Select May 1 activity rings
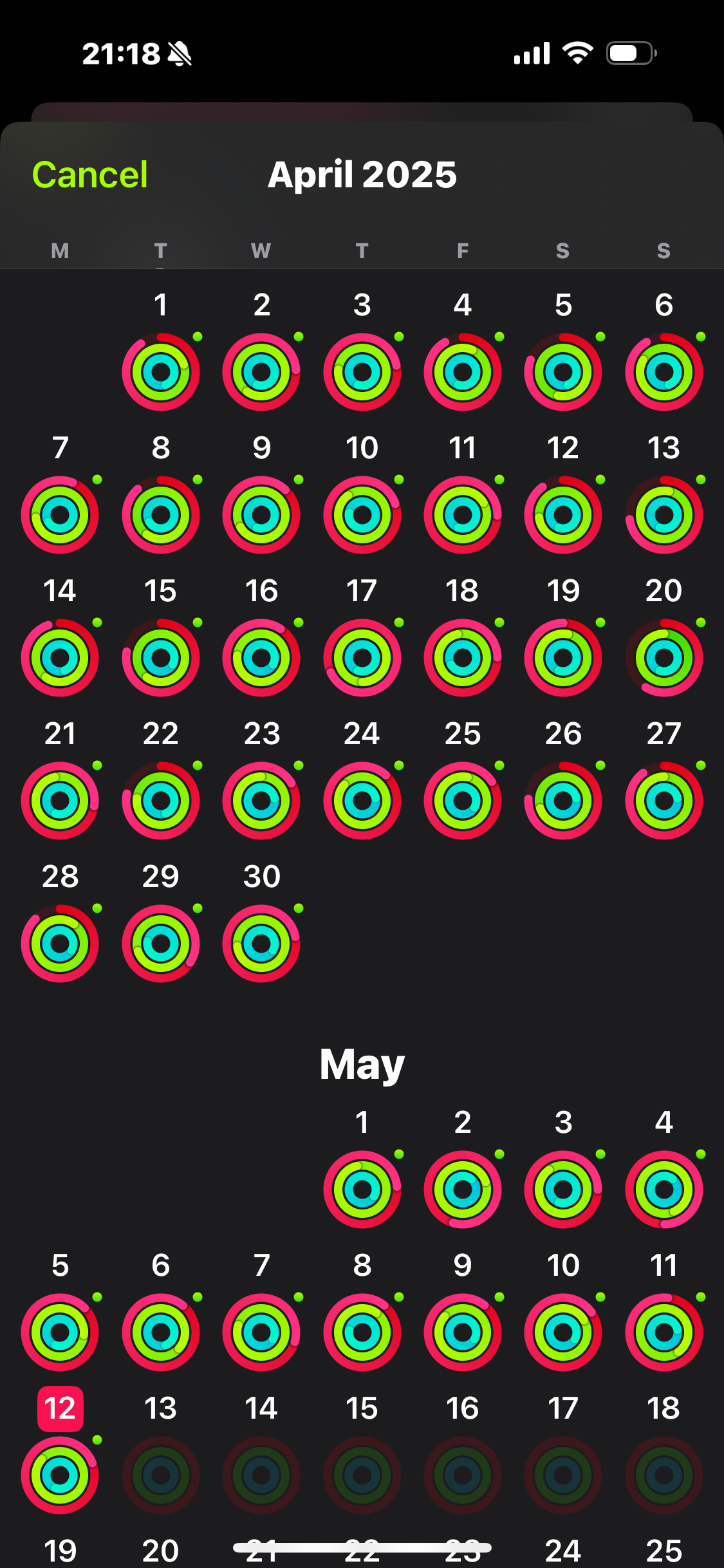Viewport: 724px width, 1568px height. (362, 1189)
